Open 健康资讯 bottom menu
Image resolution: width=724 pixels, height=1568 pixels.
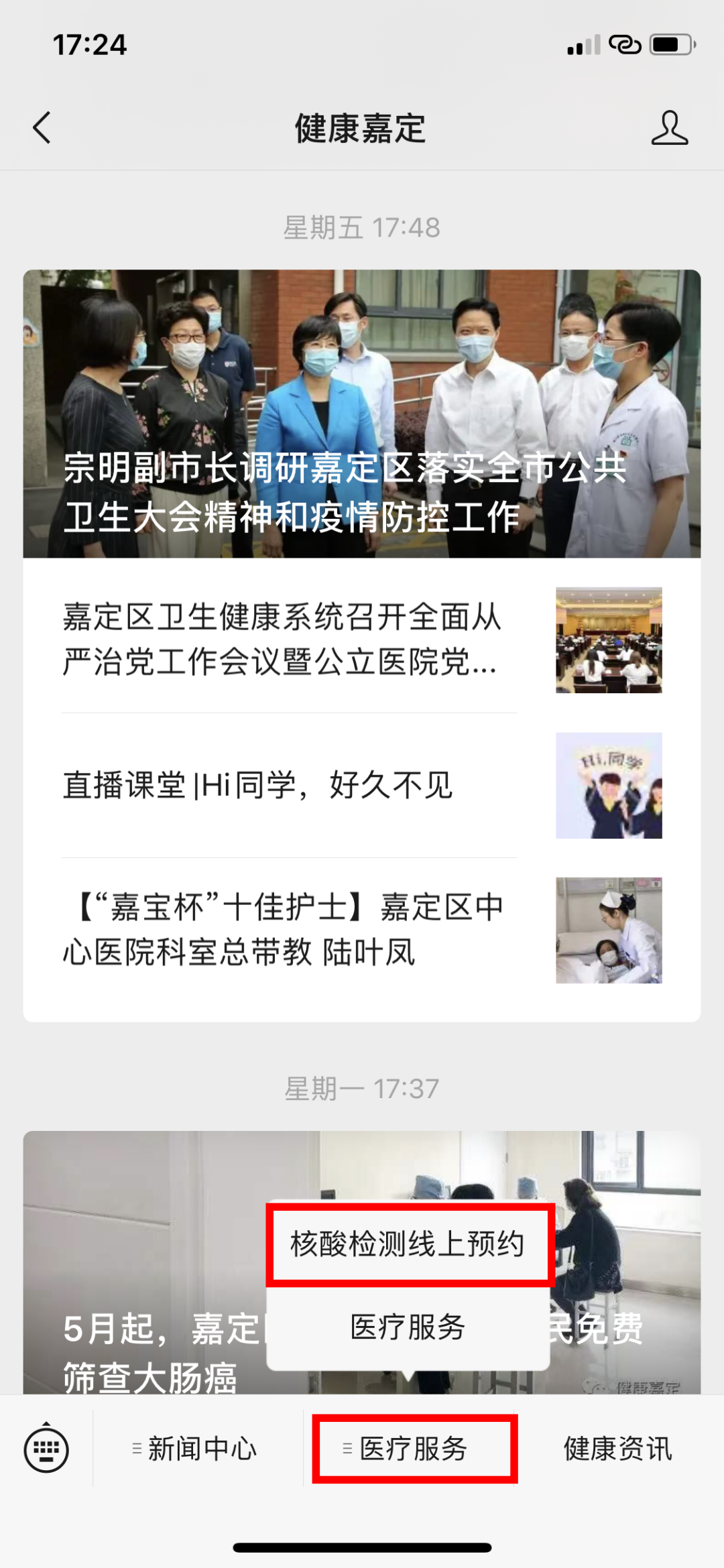(617, 1449)
